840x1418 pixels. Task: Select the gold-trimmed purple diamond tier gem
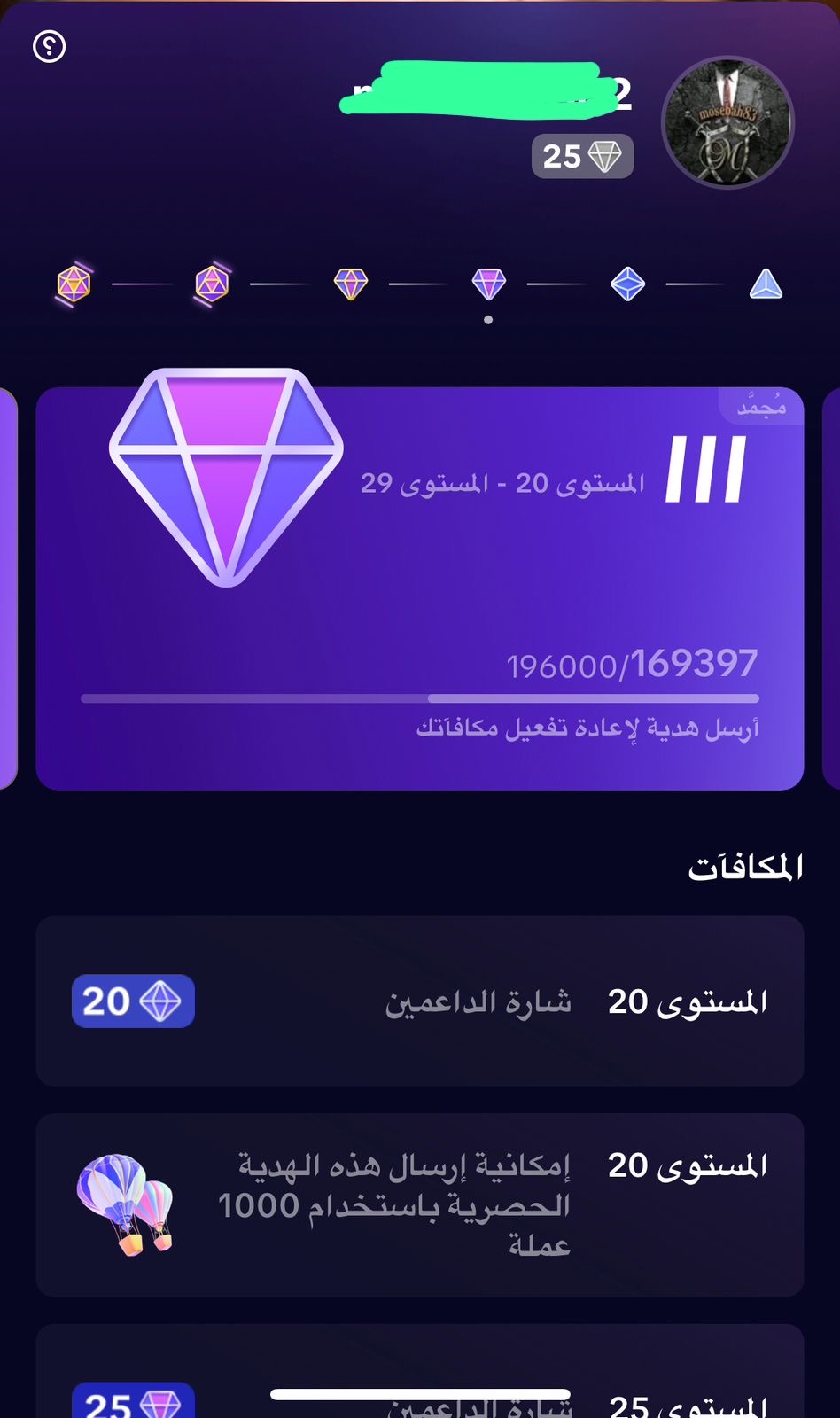351,284
